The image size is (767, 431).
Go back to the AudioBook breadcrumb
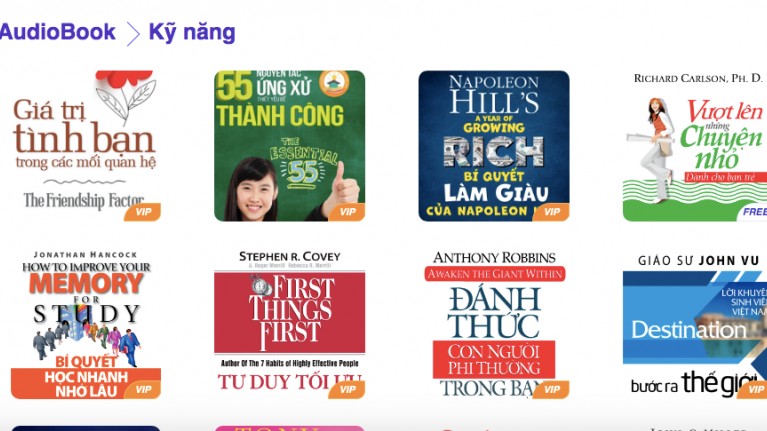pos(57,32)
